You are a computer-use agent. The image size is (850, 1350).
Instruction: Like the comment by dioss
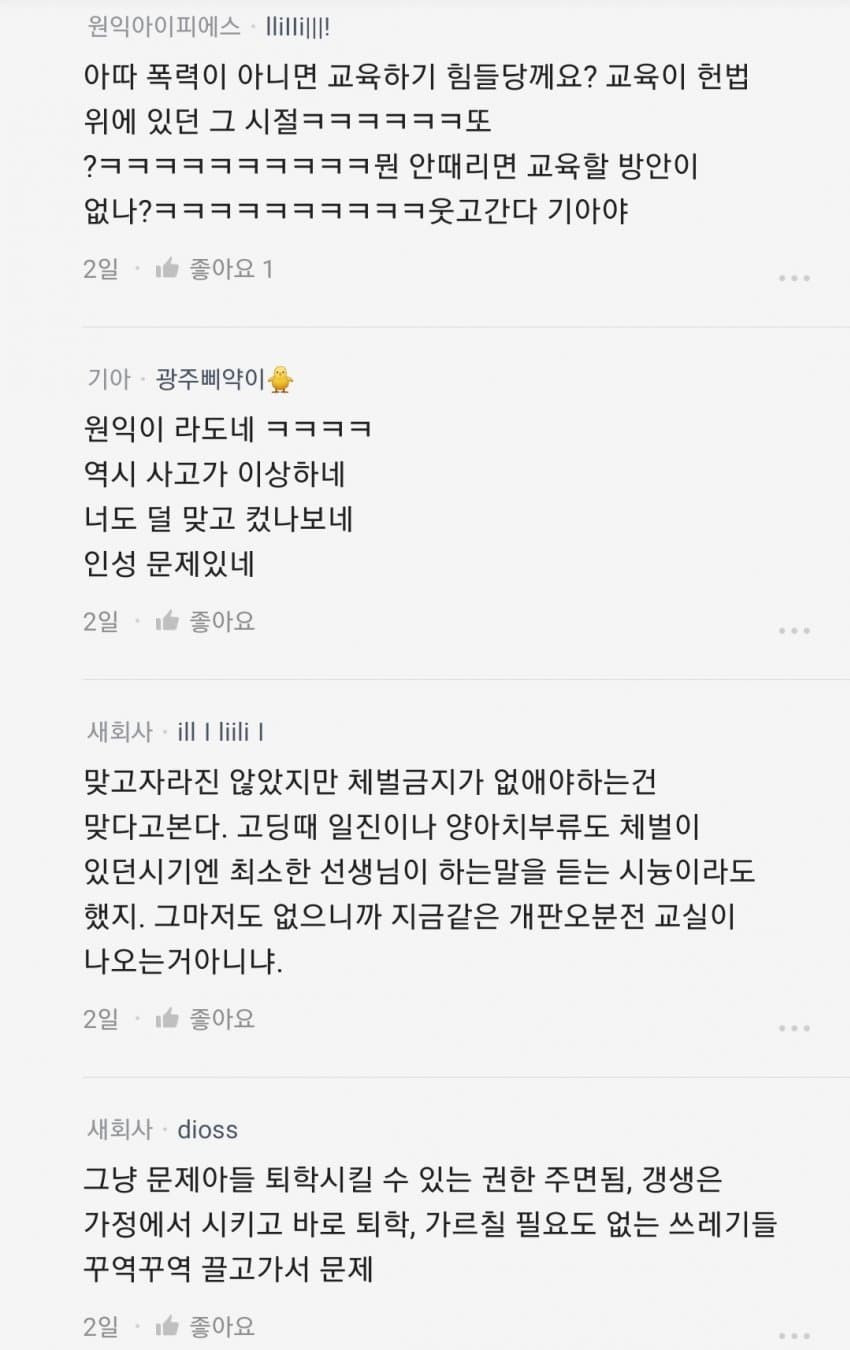tap(167, 1327)
